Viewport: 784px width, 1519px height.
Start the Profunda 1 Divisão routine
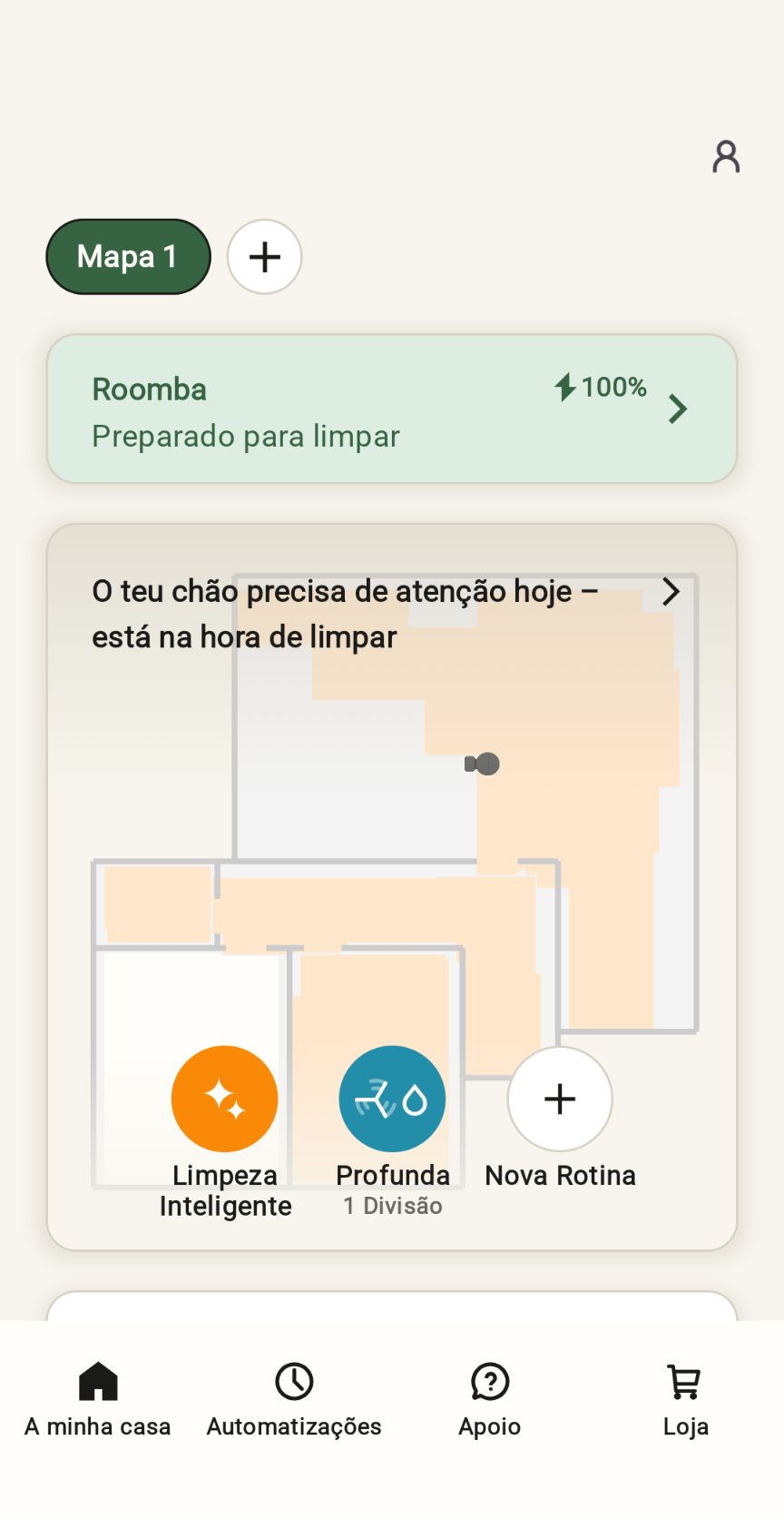392,1100
